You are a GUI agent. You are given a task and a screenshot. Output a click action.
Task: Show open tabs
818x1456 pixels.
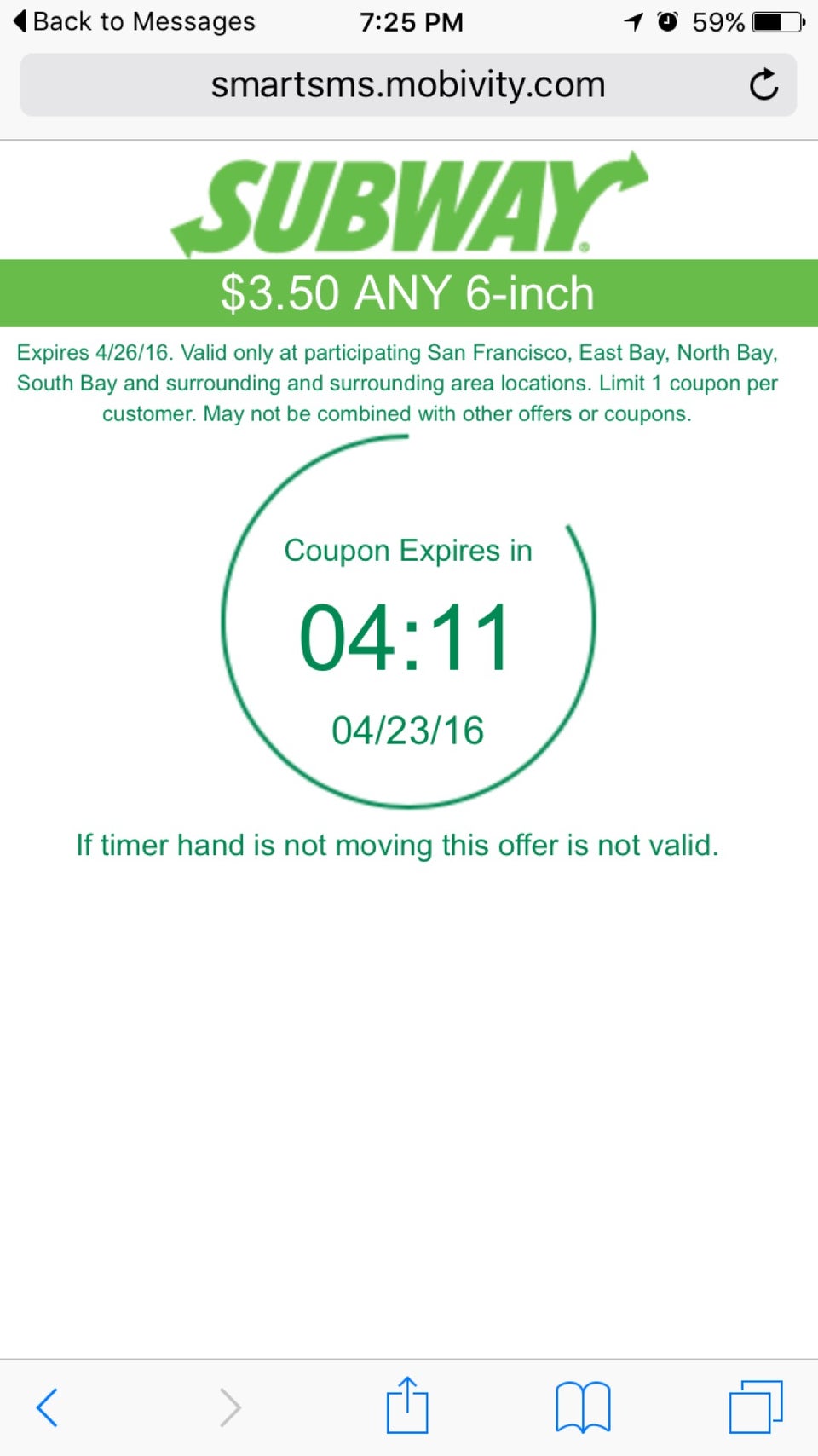point(755,1407)
